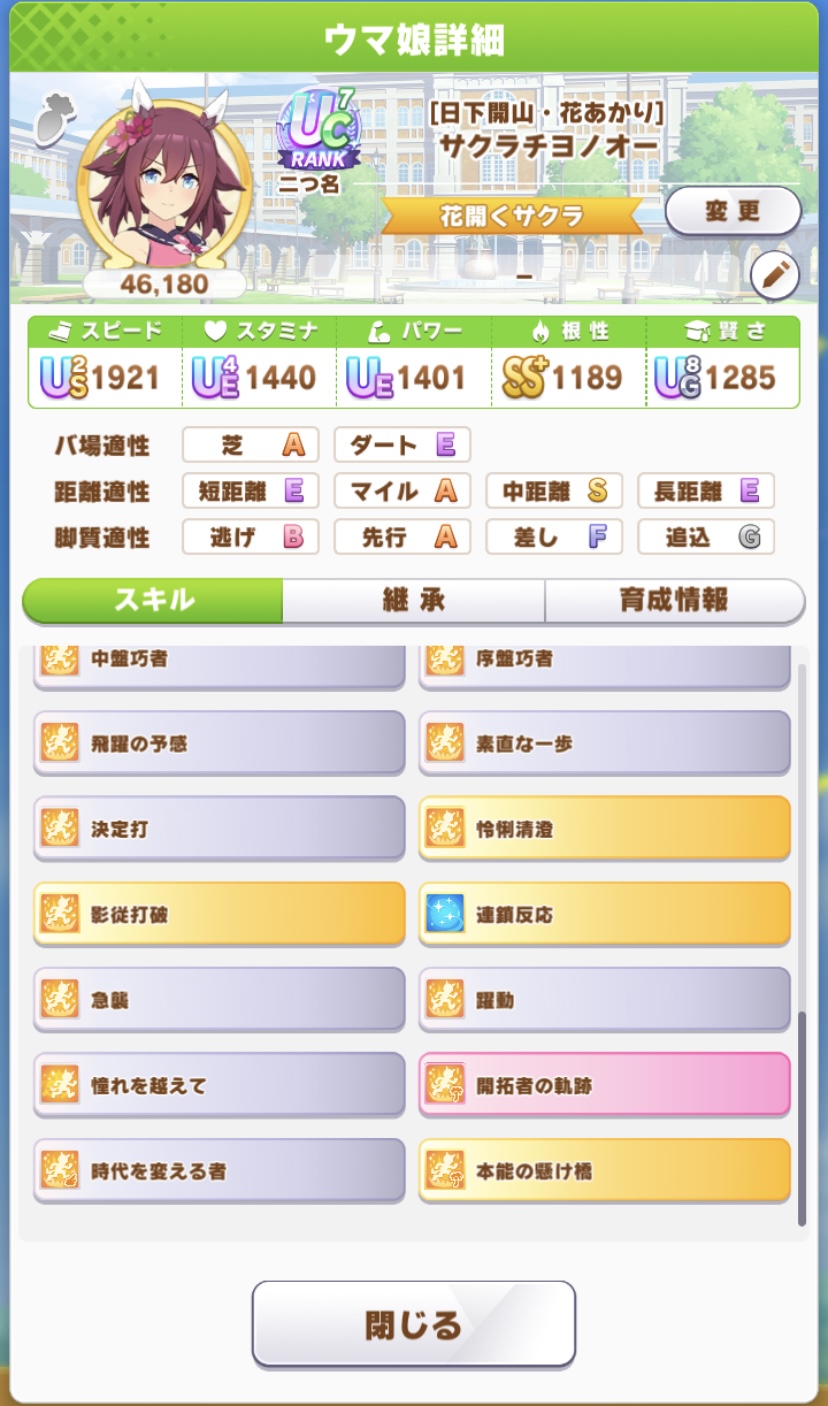View the 本能の懸け橋 skill
This screenshot has height=1406, width=828.
point(604,1170)
